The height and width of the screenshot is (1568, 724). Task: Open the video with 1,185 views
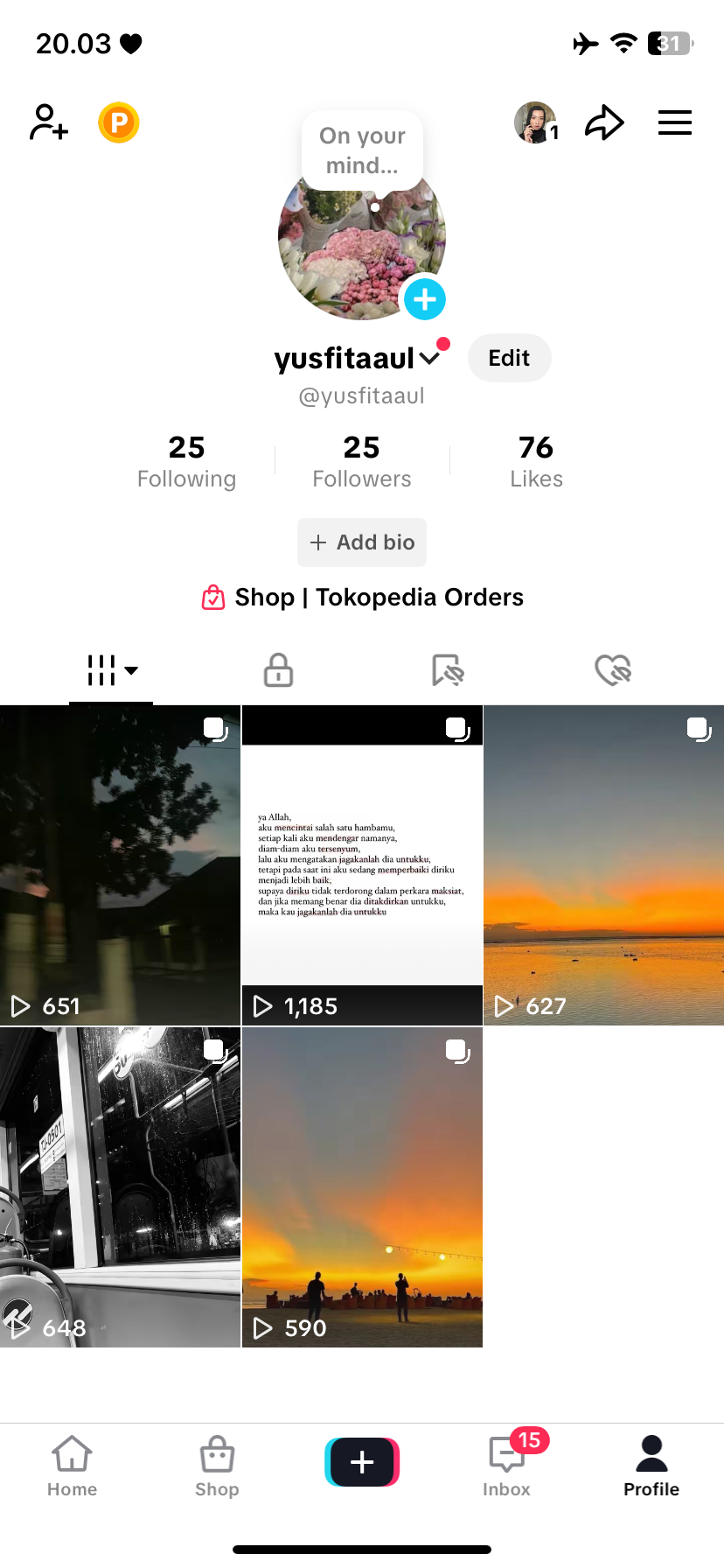pos(362,865)
